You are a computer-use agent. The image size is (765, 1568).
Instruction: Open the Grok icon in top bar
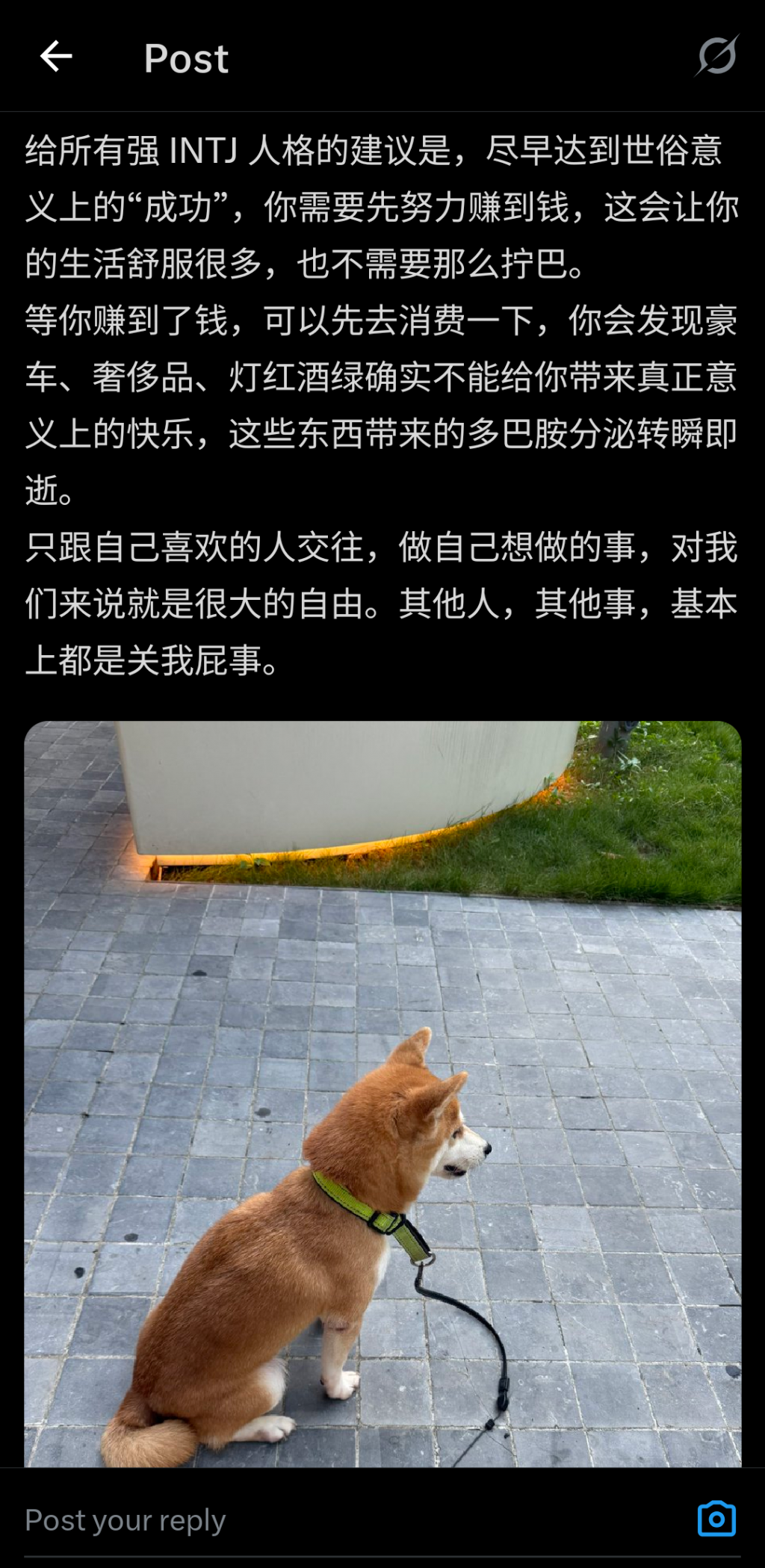(x=717, y=56)
